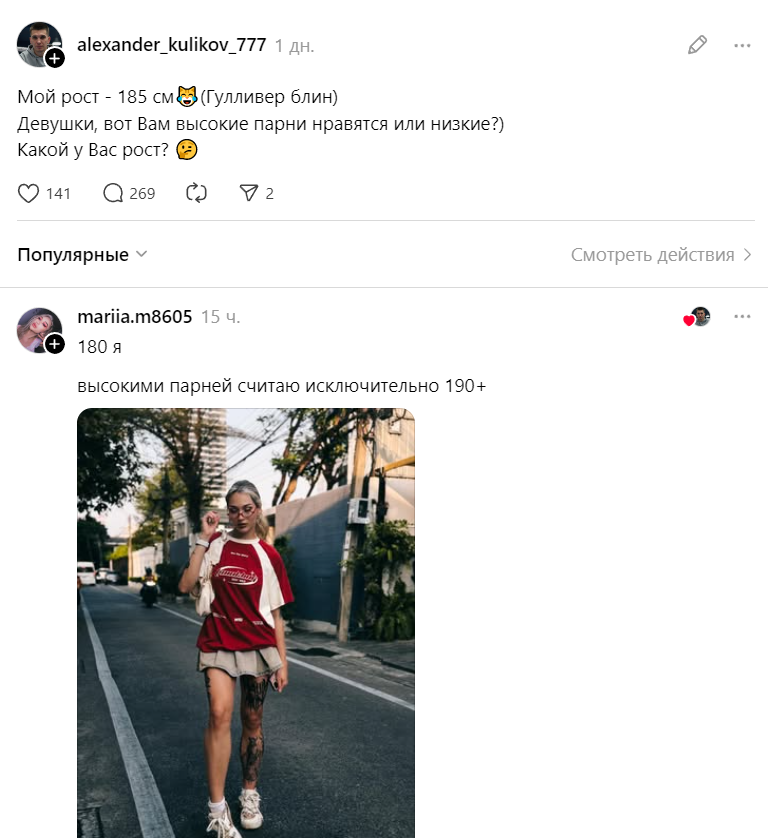Open the photo in mariia.m8605's reply
768x838 pixels.
coord(246,620)
